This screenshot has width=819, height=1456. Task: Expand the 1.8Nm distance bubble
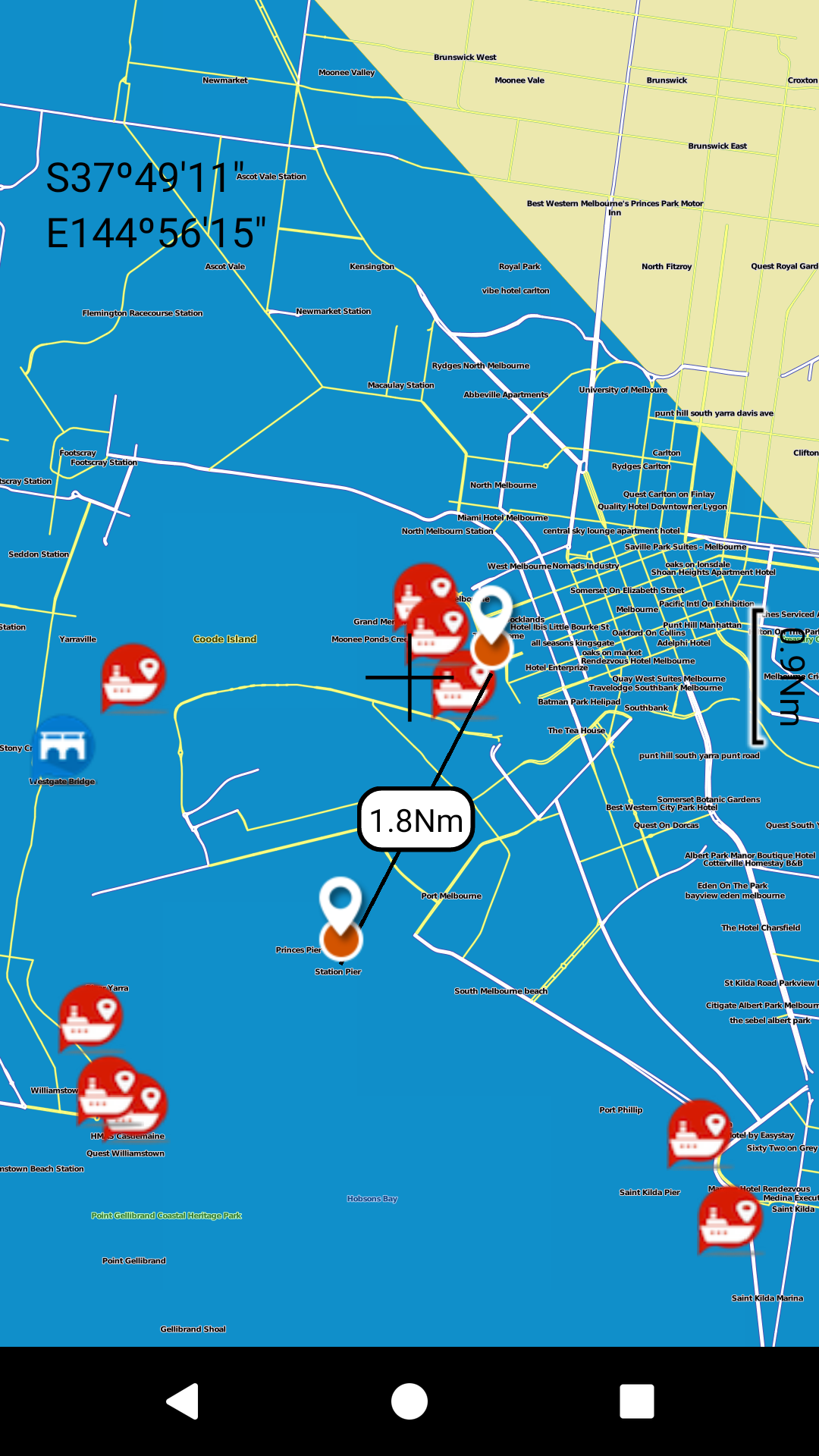416,819
